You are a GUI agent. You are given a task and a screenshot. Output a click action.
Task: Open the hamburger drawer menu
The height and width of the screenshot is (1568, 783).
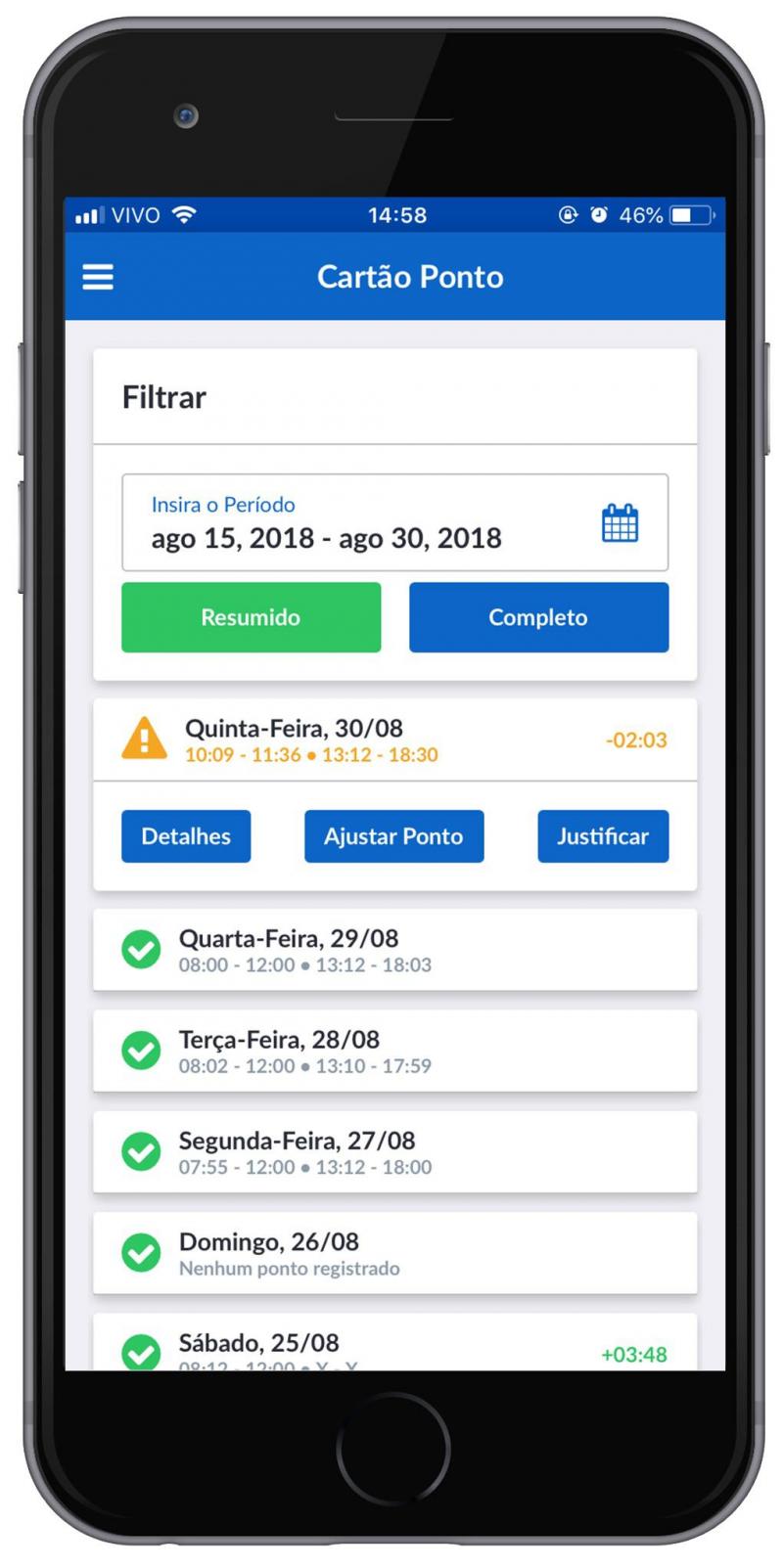pyautogui.click(x=98, y=277)
